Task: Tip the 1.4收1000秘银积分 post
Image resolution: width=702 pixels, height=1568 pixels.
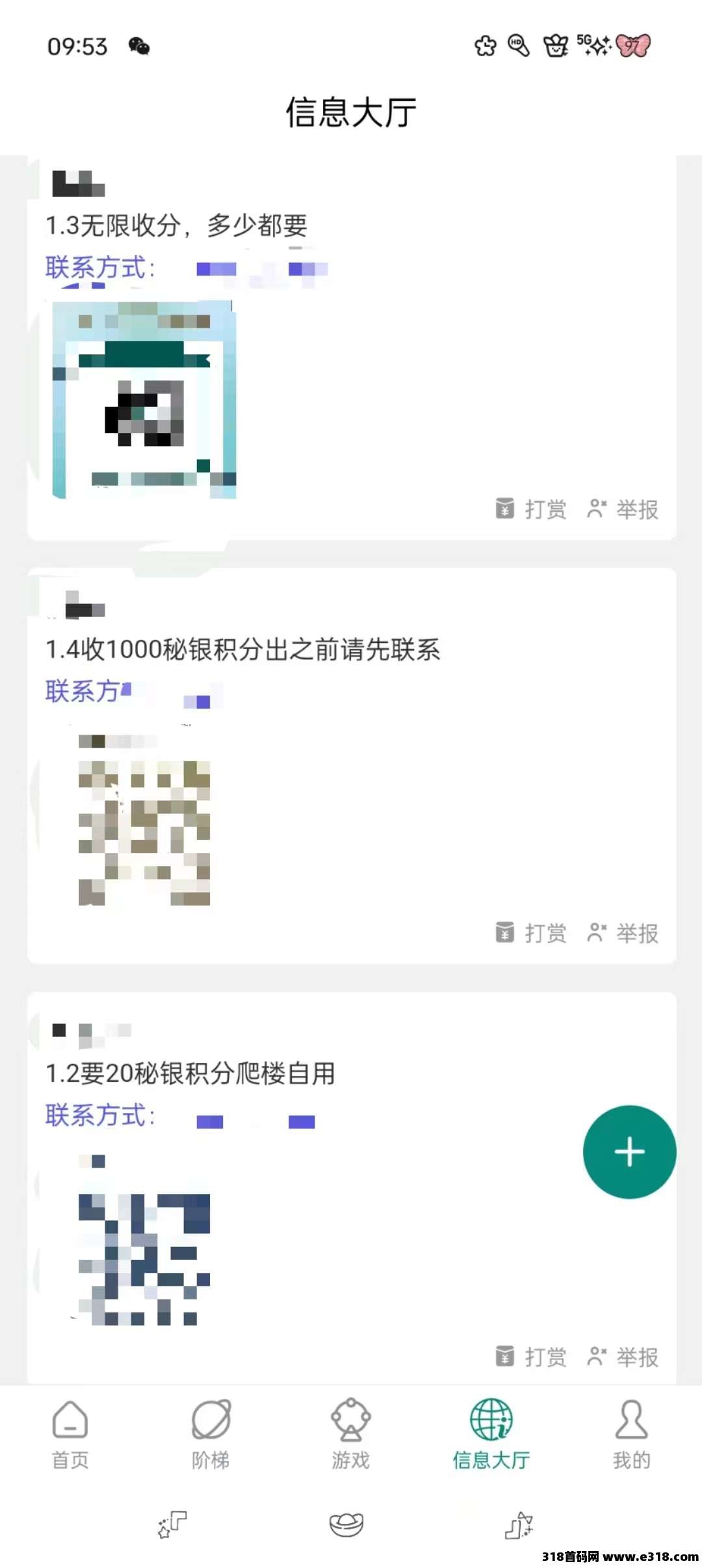Action: pyautogui.click(x=532, y=933)
